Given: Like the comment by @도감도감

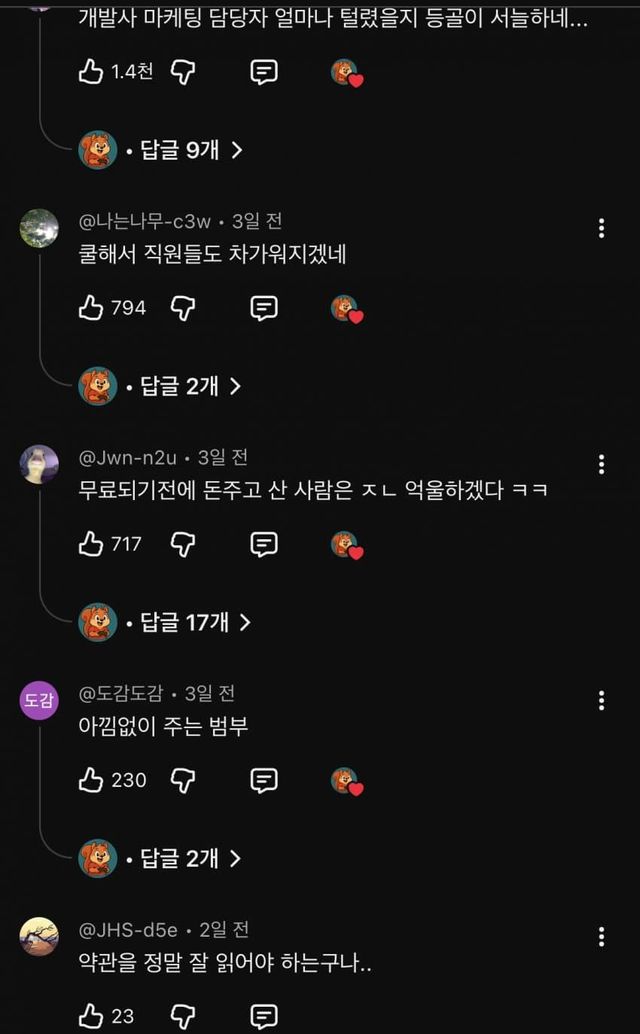Looking at the screenshot, I should [91, 780].
